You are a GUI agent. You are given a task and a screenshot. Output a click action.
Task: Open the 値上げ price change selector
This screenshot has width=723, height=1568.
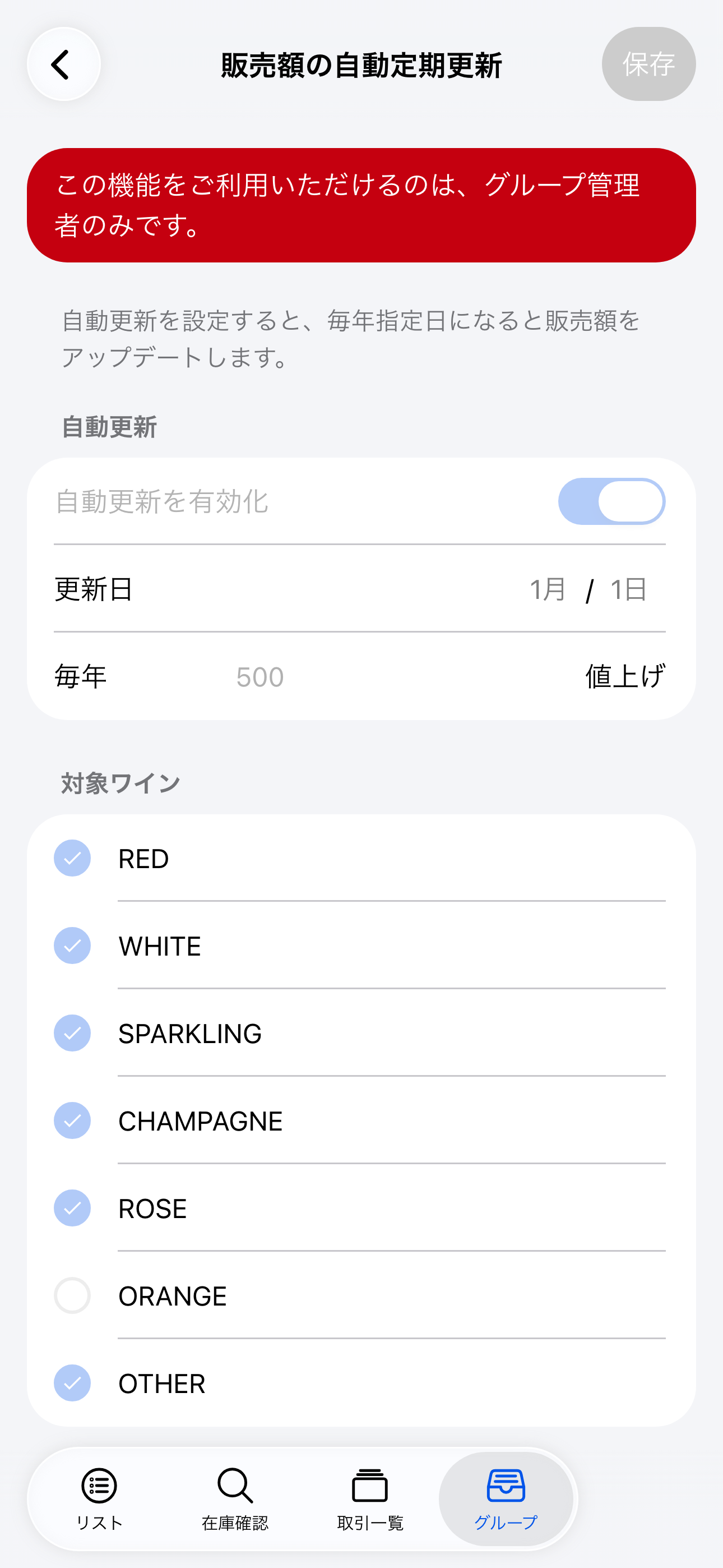(x=626, y=676)
